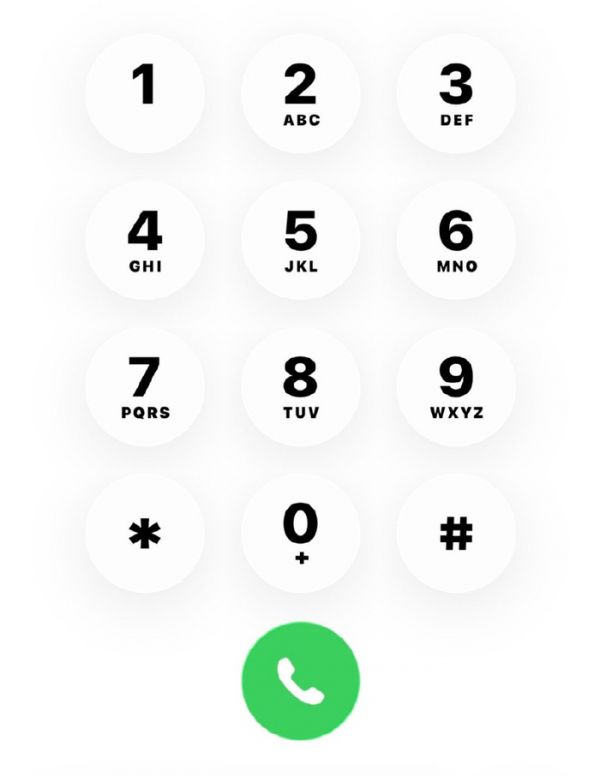This screenshot has height=776, width=600.
Task: Start the call with green phone button
Action: (301, 680)
